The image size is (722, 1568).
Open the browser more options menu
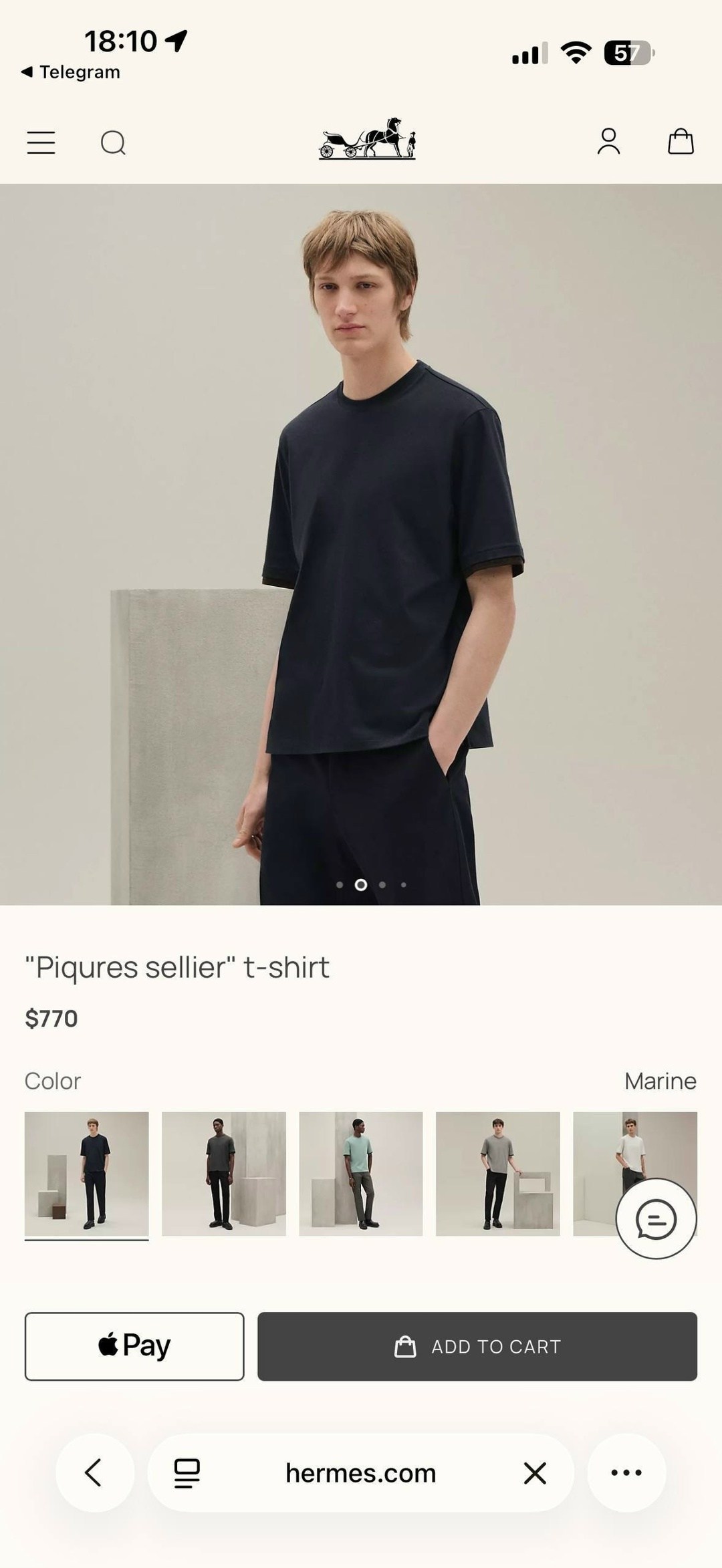626,1472
